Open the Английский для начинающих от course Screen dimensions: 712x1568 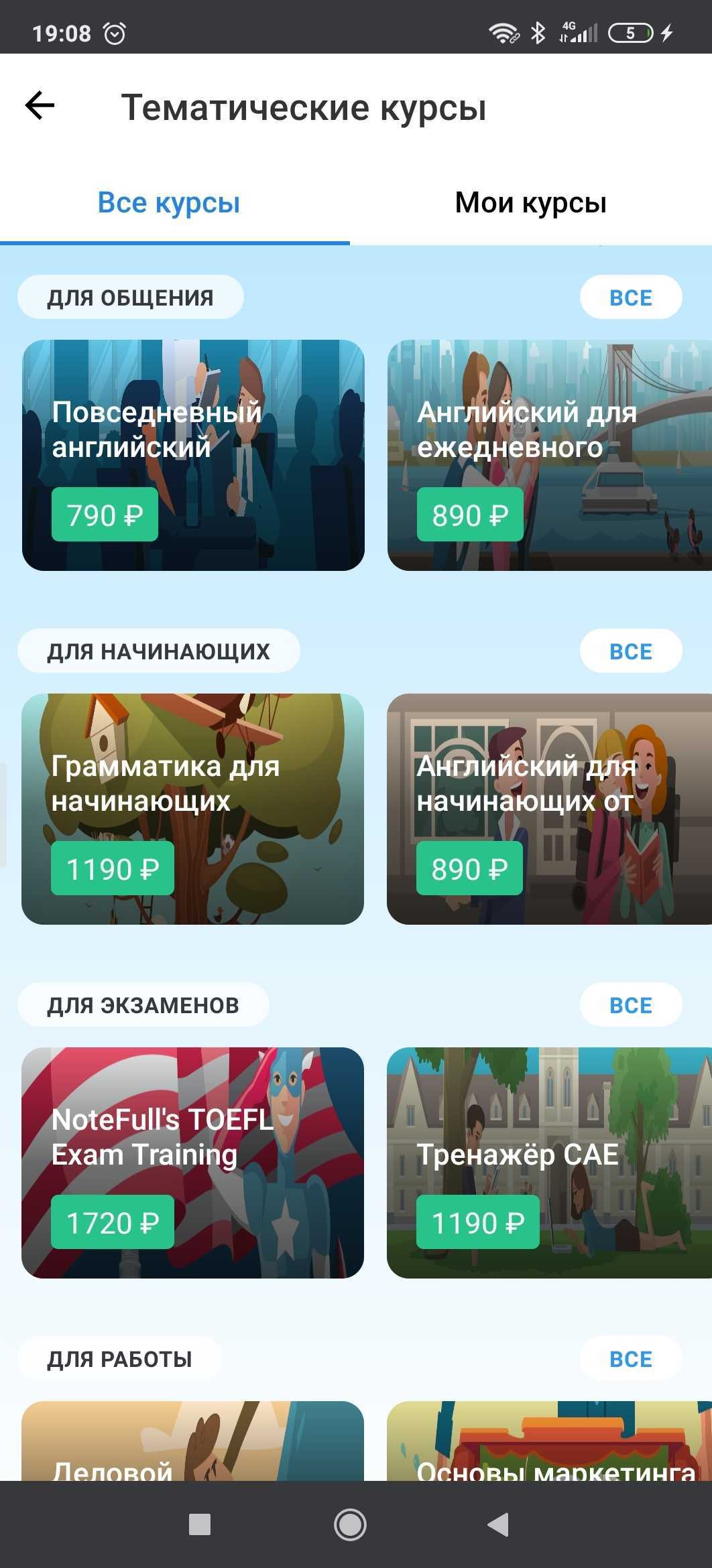(x=550, y=809)
